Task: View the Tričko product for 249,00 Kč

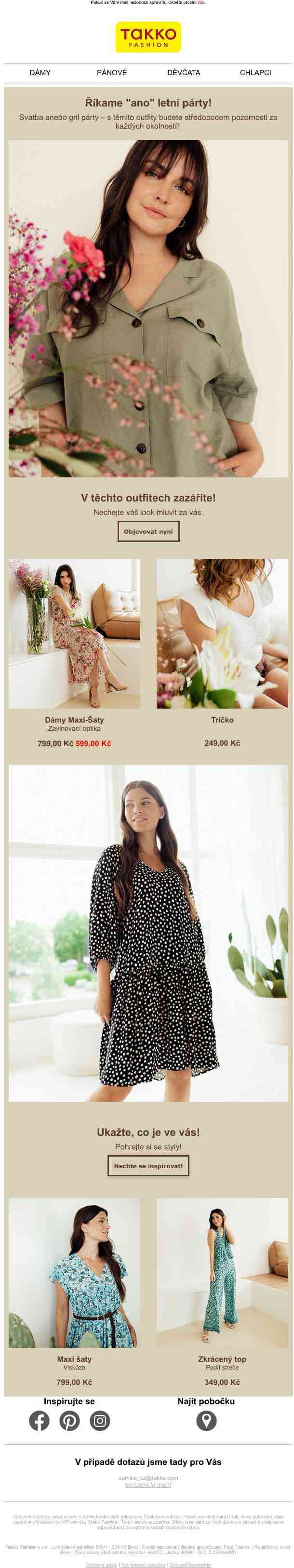Action: click(222, 633)
